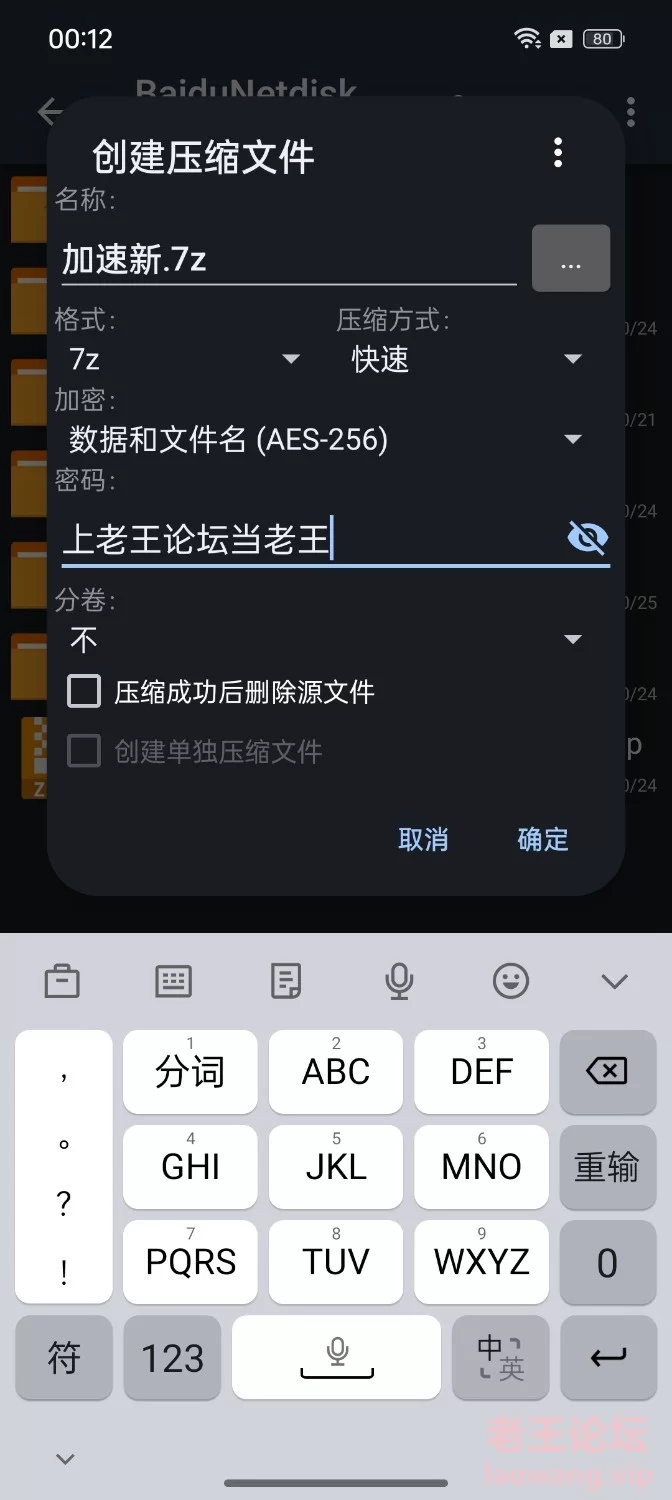The height and width of the screenshot is (1500, 672).
Task: Cancel with the 取消 button
Action: pos(423,839)
